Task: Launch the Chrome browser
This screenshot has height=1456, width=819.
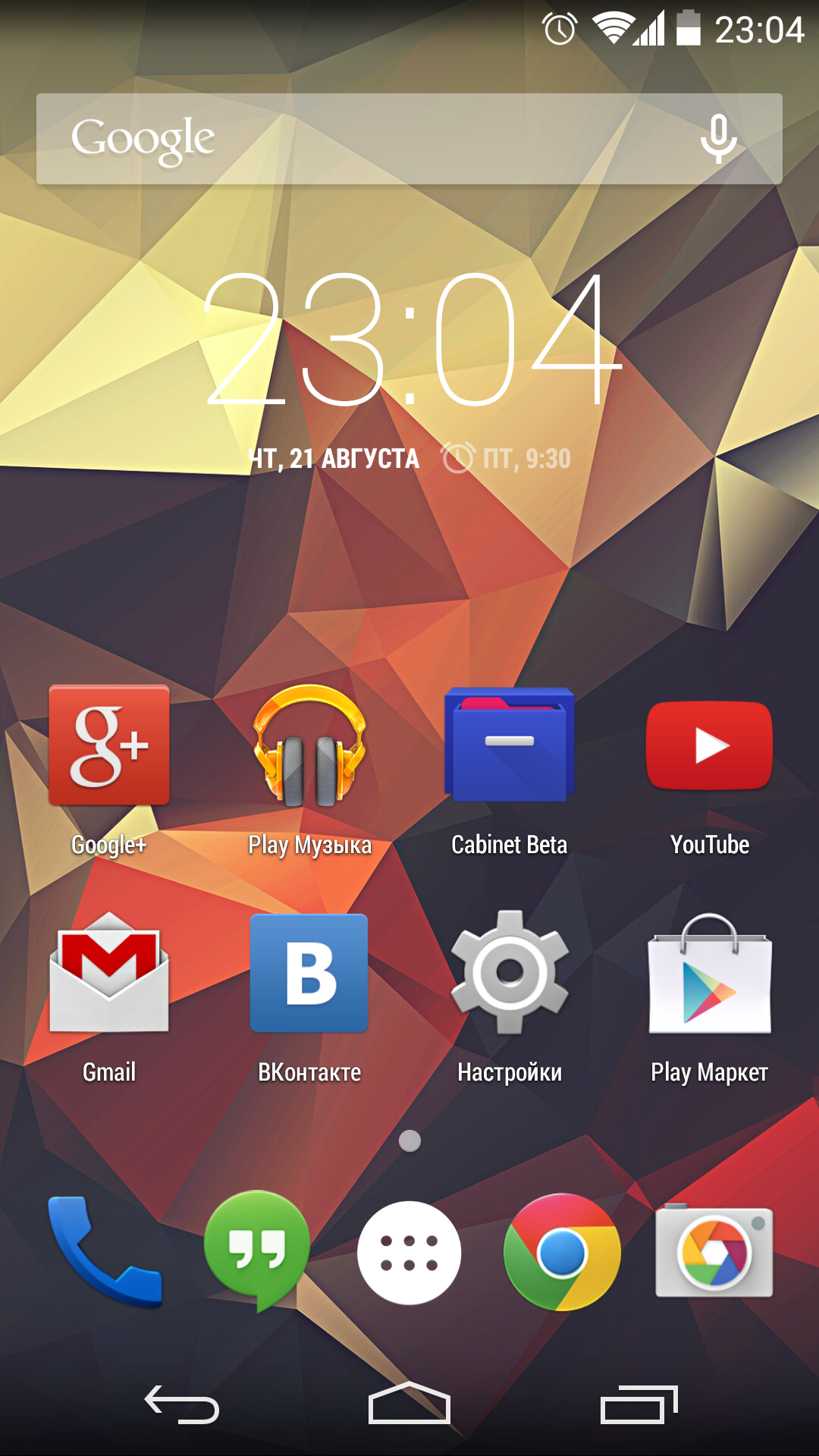Action: 562,1253
